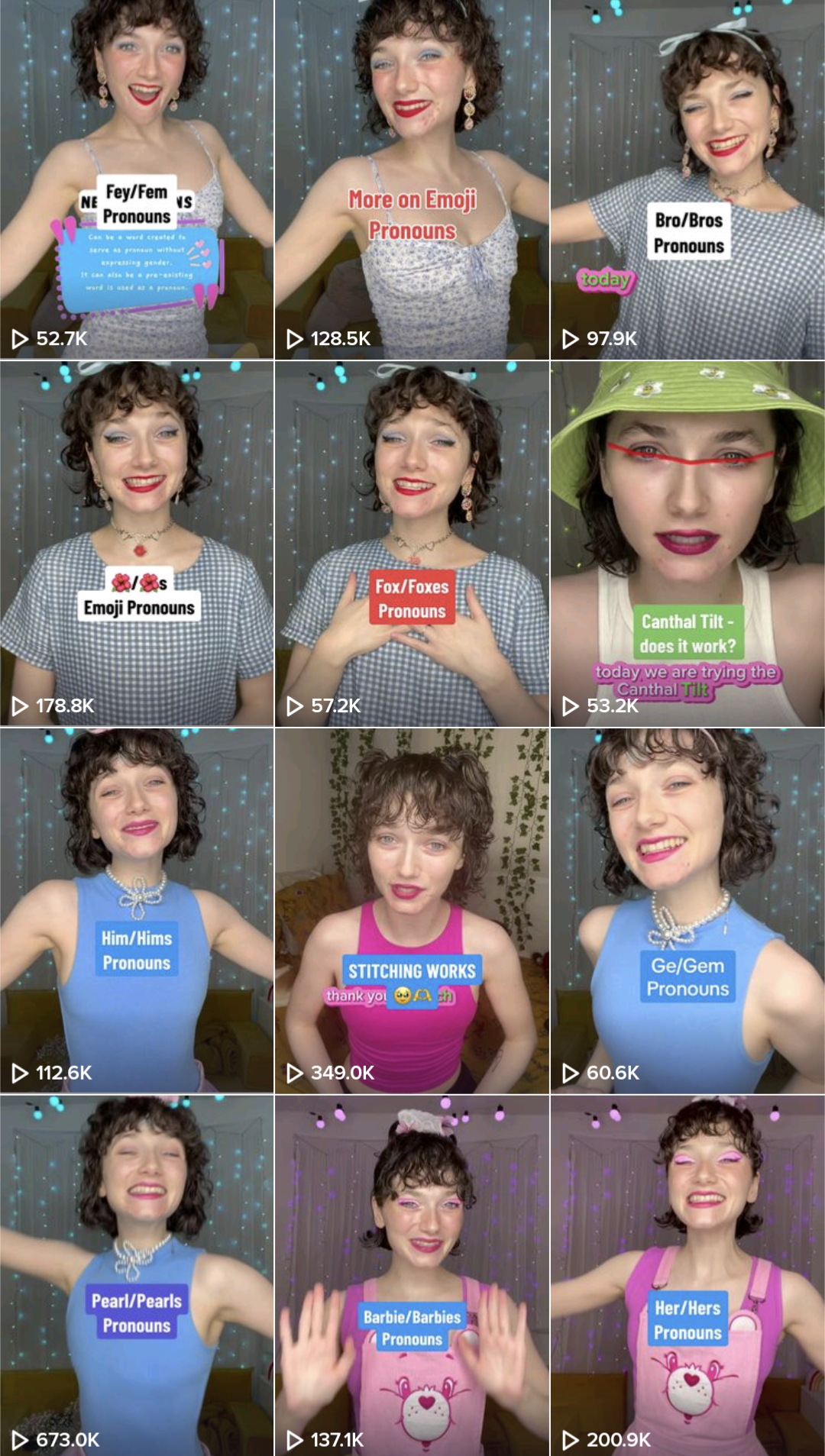Open the Fox/Foxes Pronouns video

pos(412,544)
